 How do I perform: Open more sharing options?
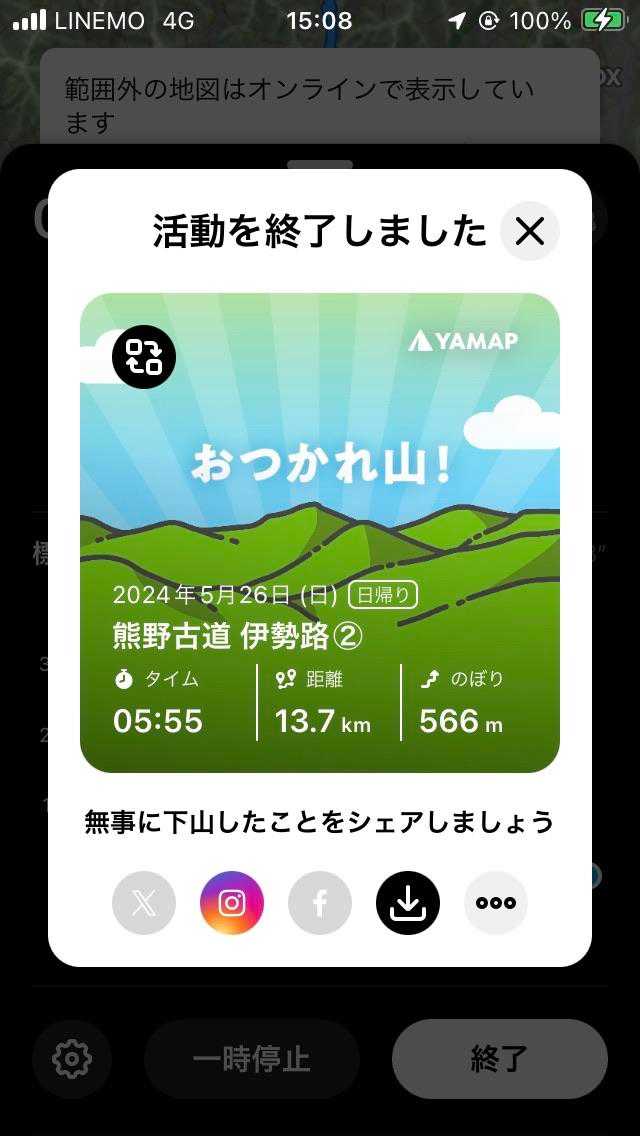pos(496,903)
